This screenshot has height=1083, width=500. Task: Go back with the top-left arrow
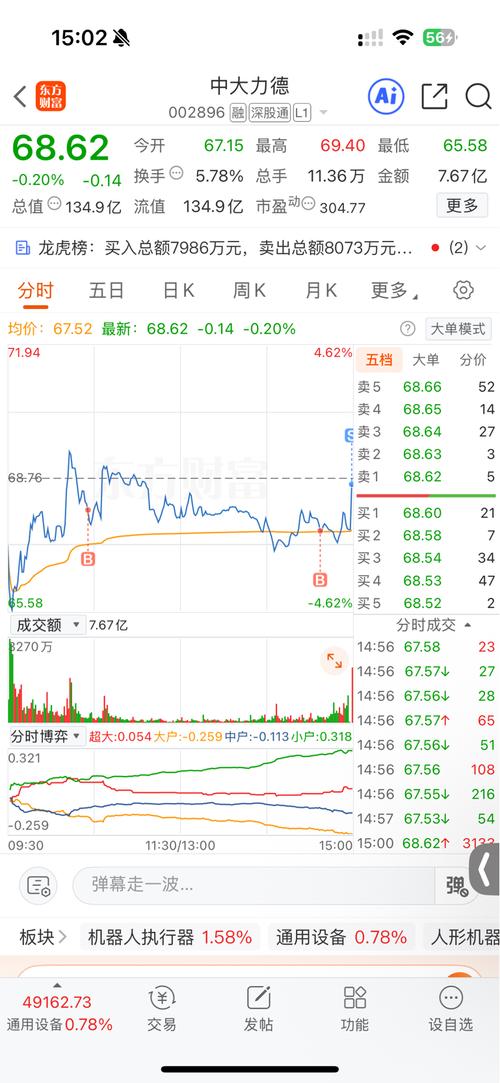point(20,97)
